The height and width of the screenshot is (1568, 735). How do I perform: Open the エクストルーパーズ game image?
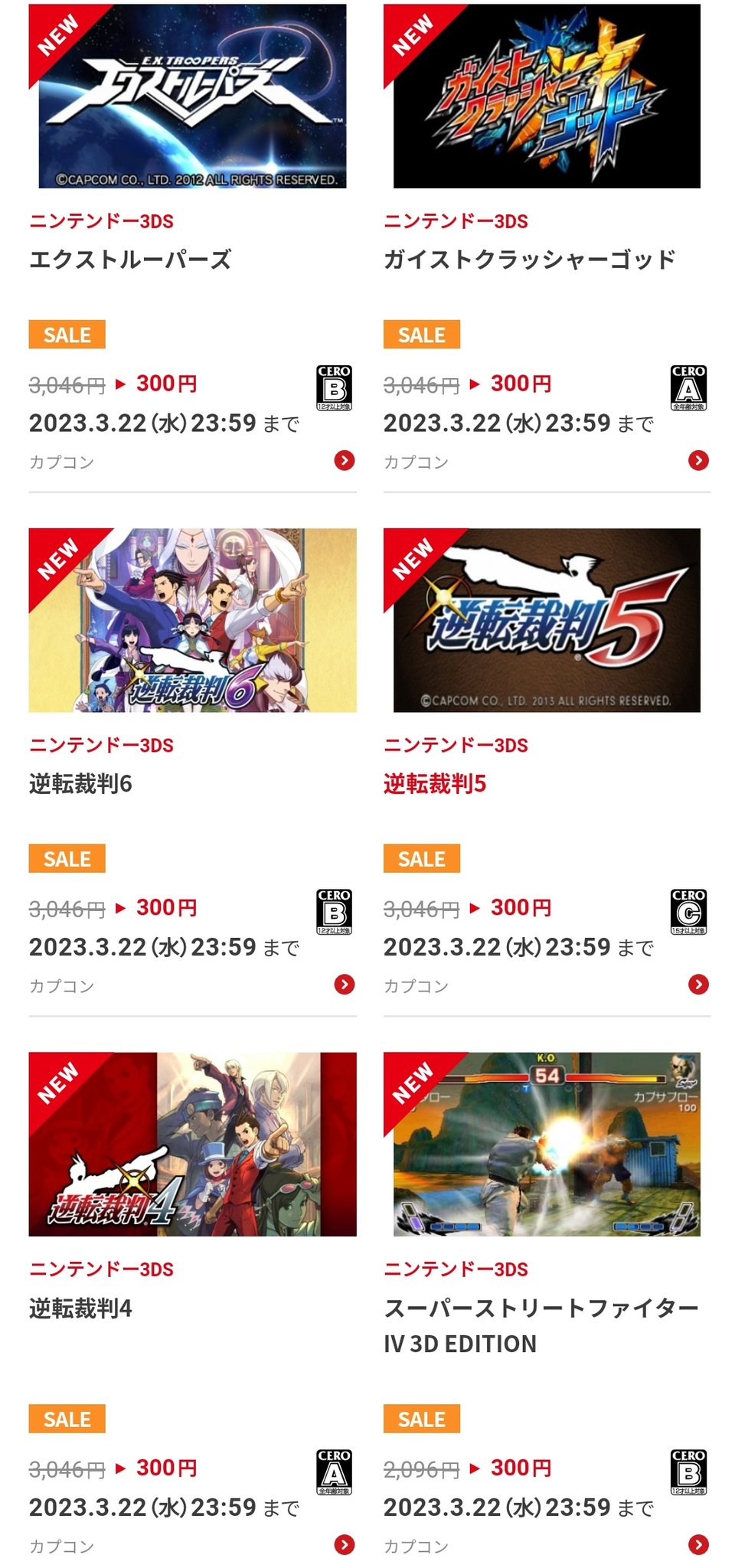tap(192, 96)
